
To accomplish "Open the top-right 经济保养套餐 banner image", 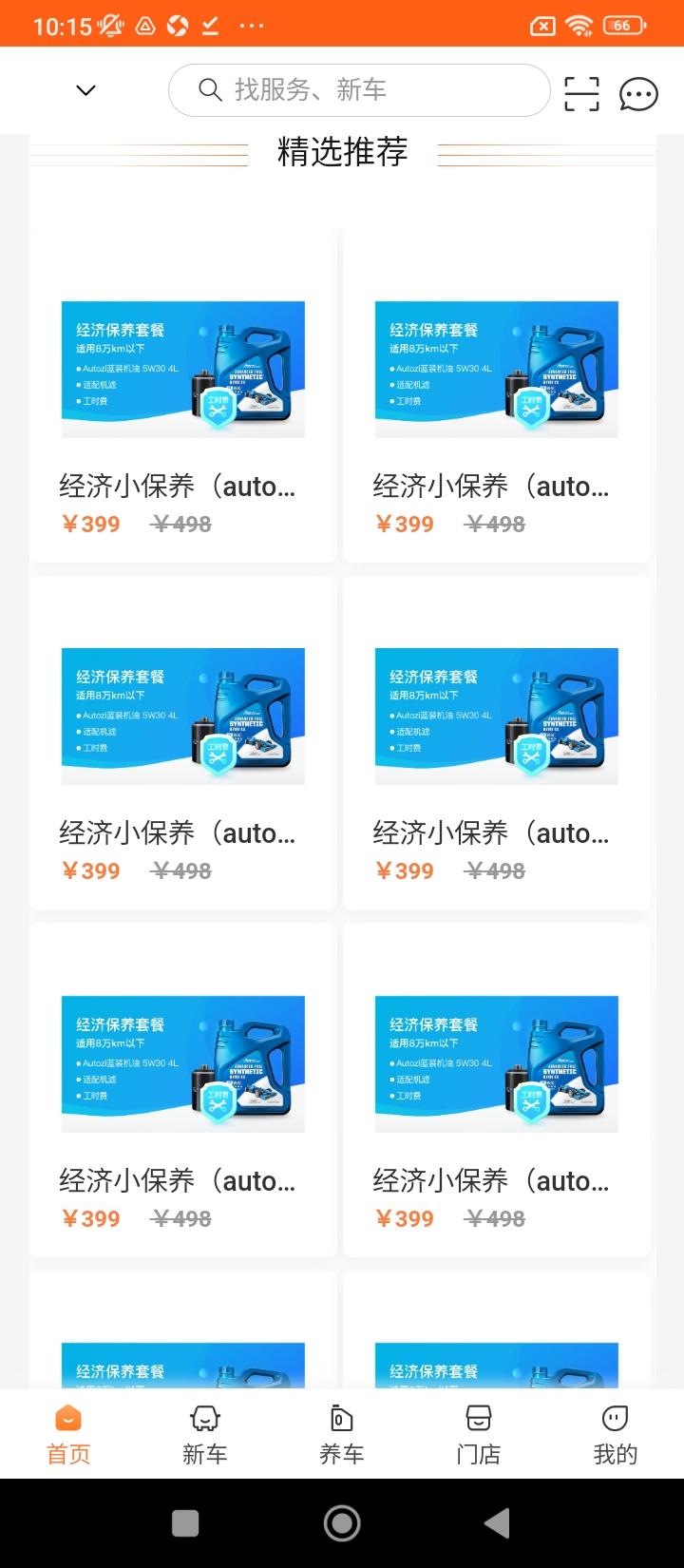I will (496, 370).
